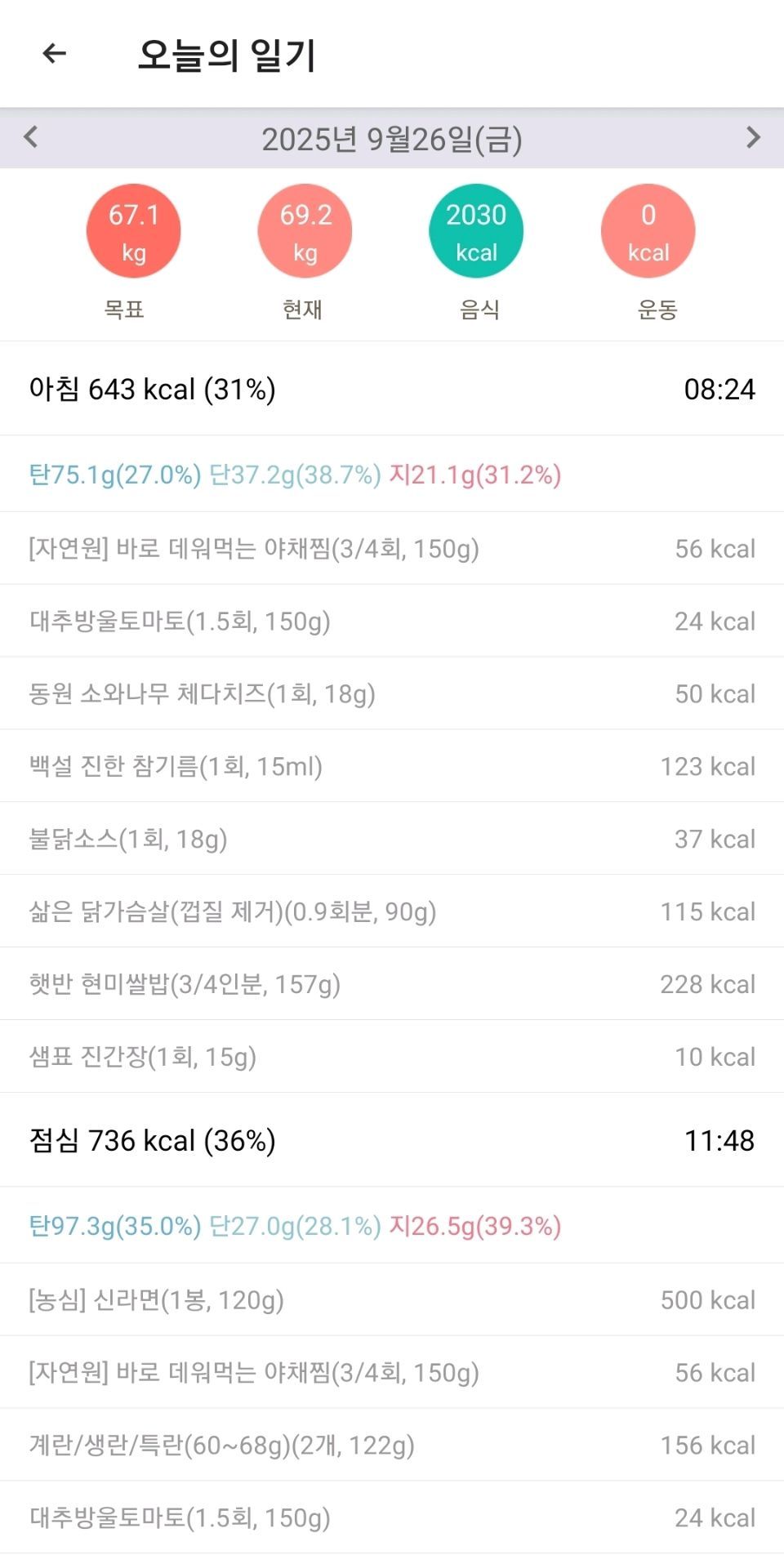The width and height of the screenshot is (784, 1555).
Task: Go to the previous day
Action: 31,137
